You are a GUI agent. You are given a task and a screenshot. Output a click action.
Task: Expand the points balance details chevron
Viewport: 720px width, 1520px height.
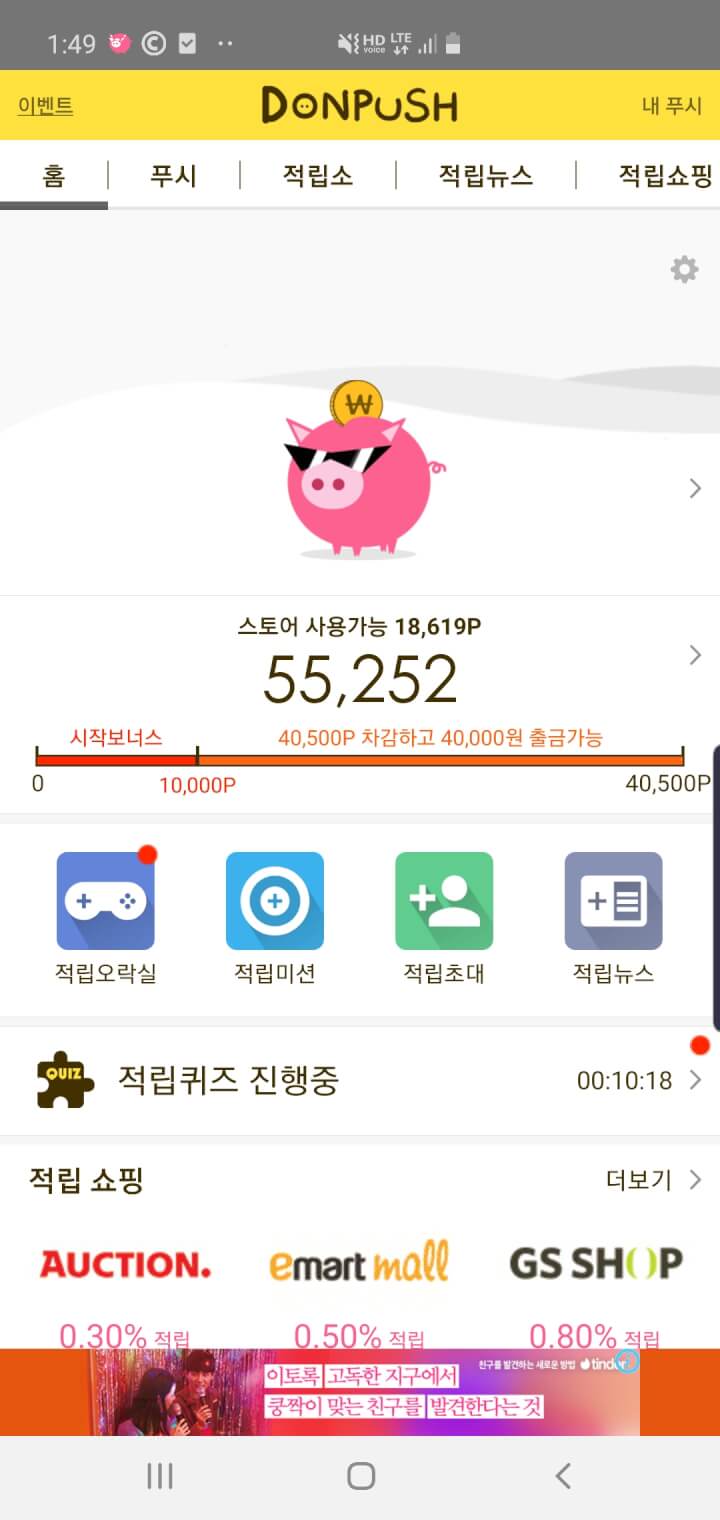click(695, 655)
